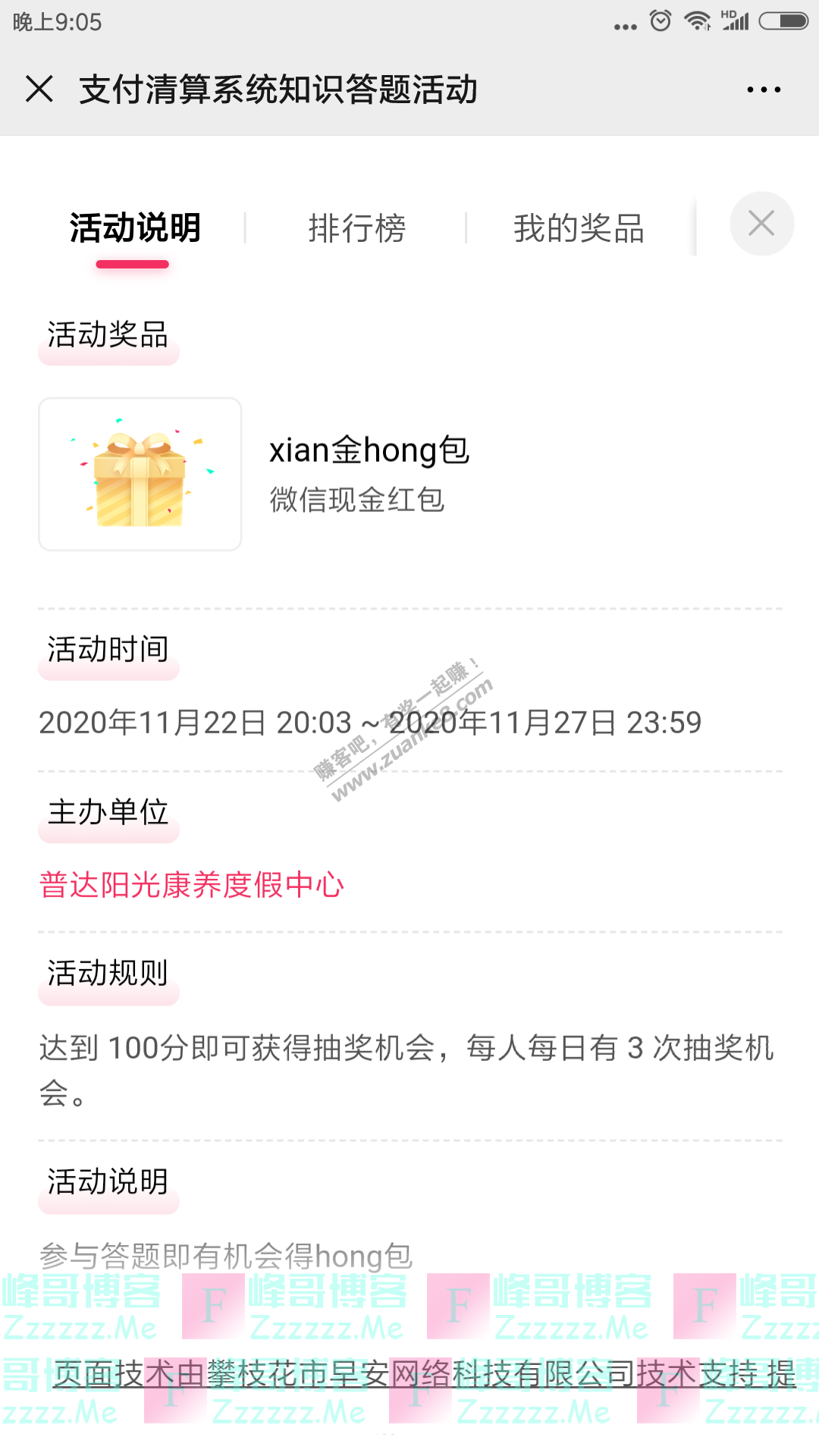Screen dimensions: 819x1456
Task: Tap the three-dot more options icon
Action: coord(762,89)
